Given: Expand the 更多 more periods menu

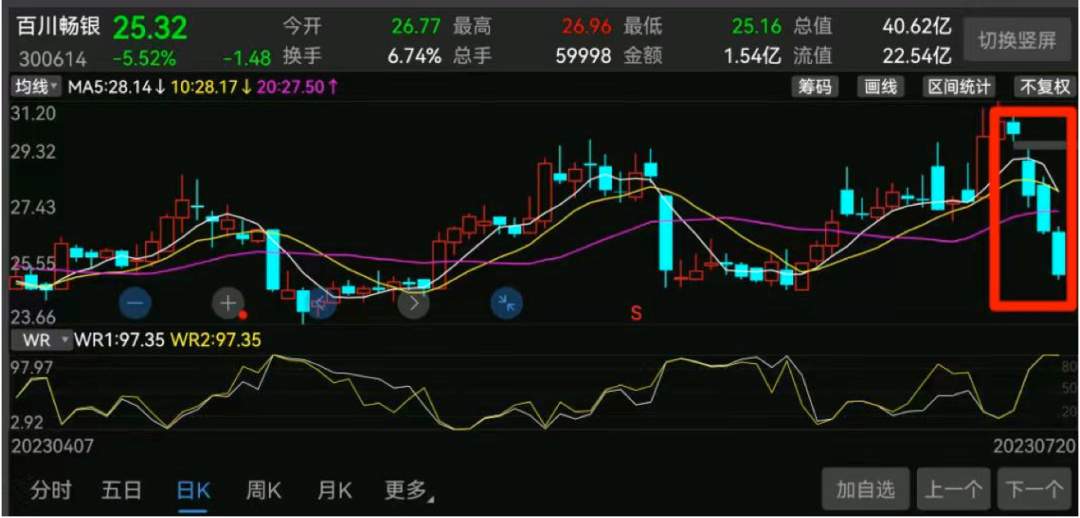Looking at the screenshot, I should tap(406, 490).
